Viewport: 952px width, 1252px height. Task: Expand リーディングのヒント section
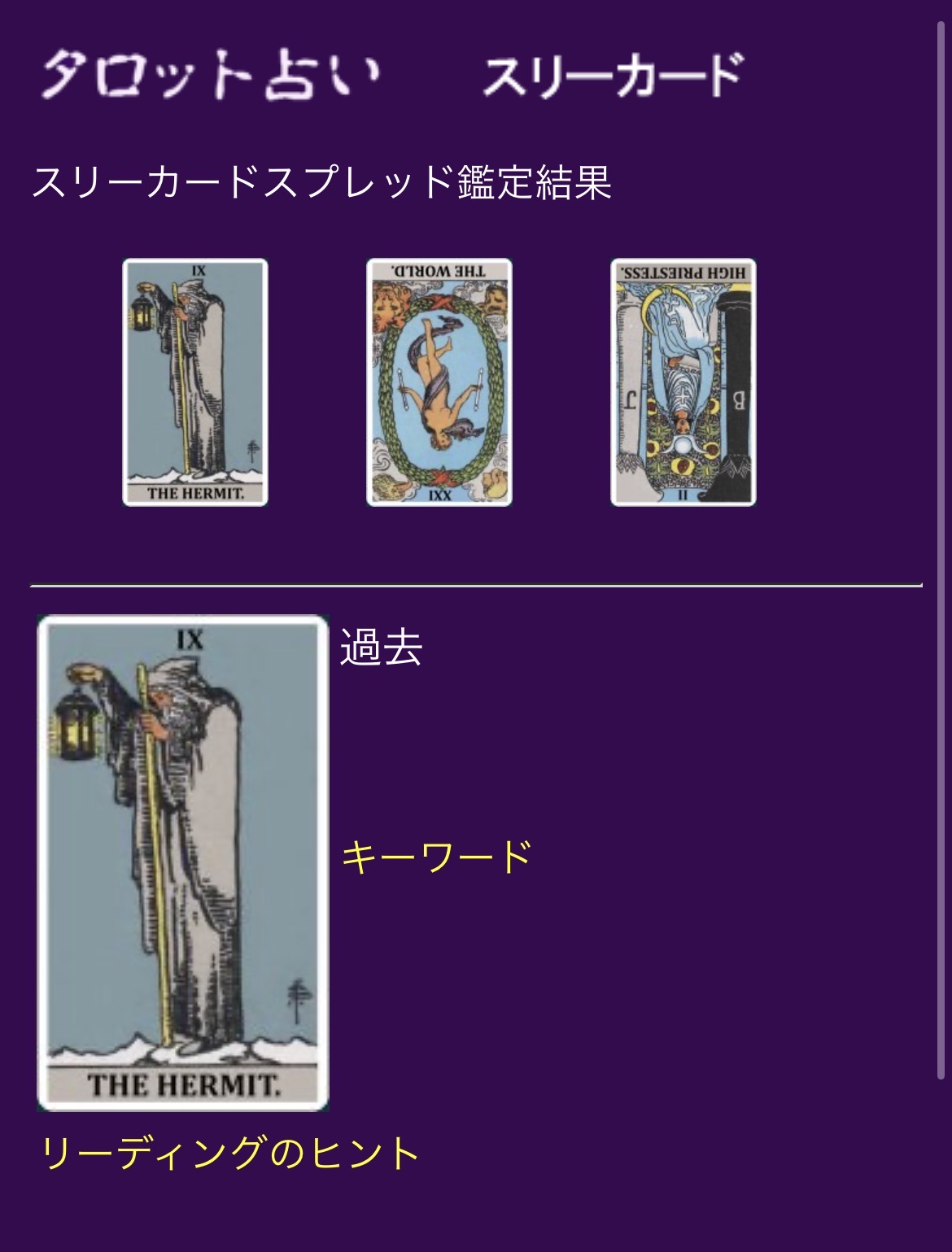tap(229, 1154)
